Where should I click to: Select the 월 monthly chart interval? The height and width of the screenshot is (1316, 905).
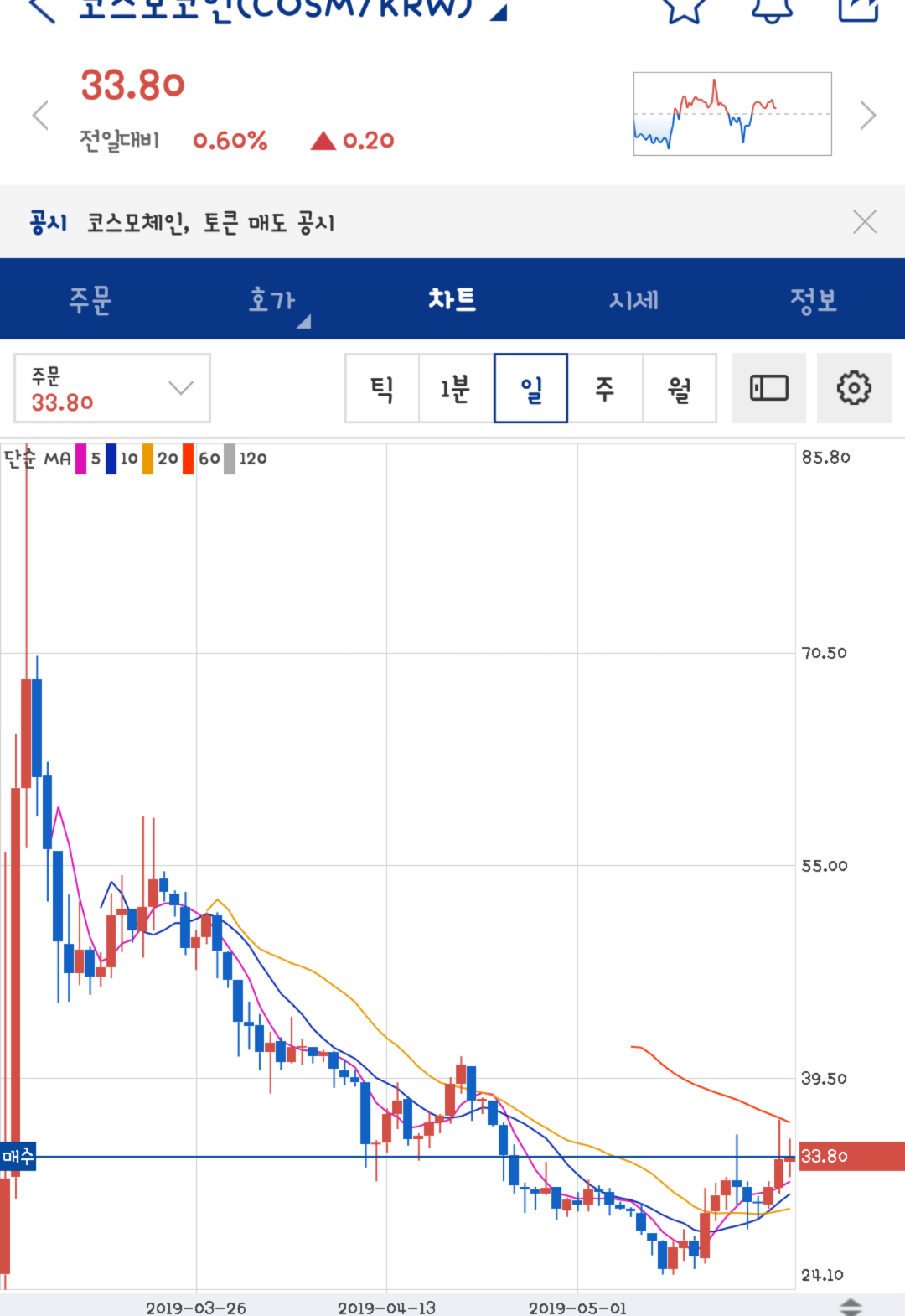(x=680, y=388)
